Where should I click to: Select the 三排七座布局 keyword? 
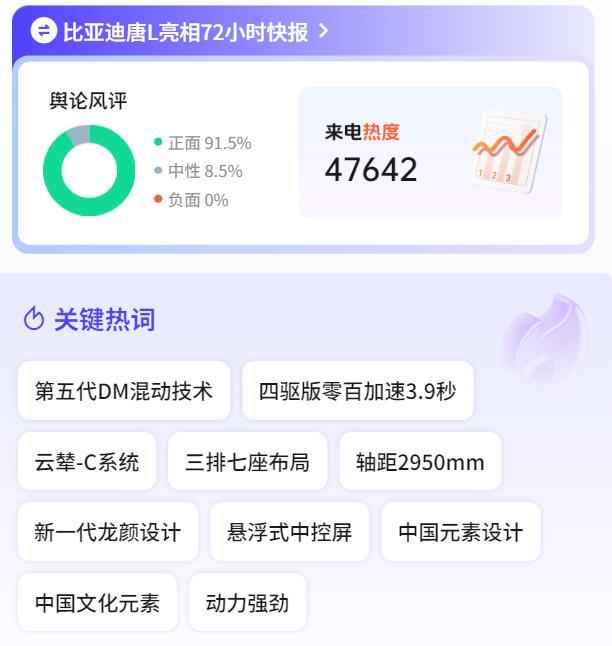247,462
